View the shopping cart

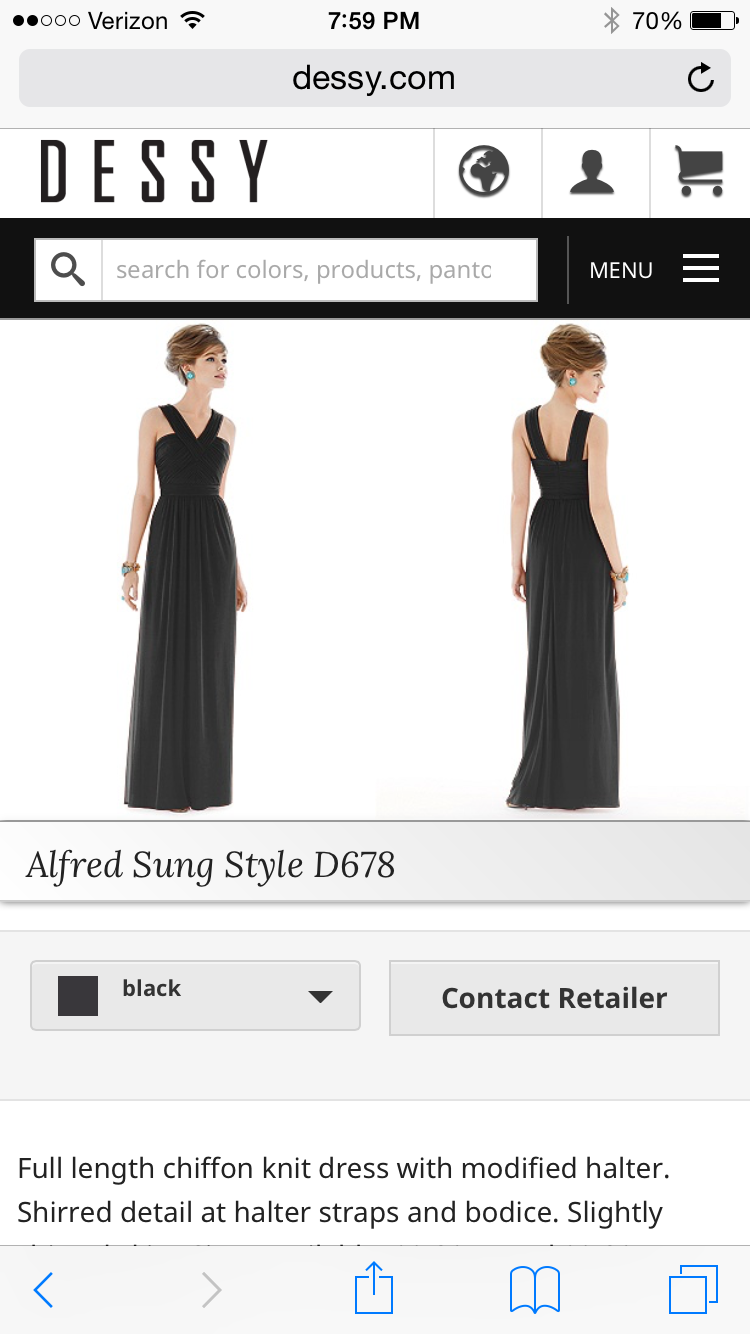click(699, 171)
